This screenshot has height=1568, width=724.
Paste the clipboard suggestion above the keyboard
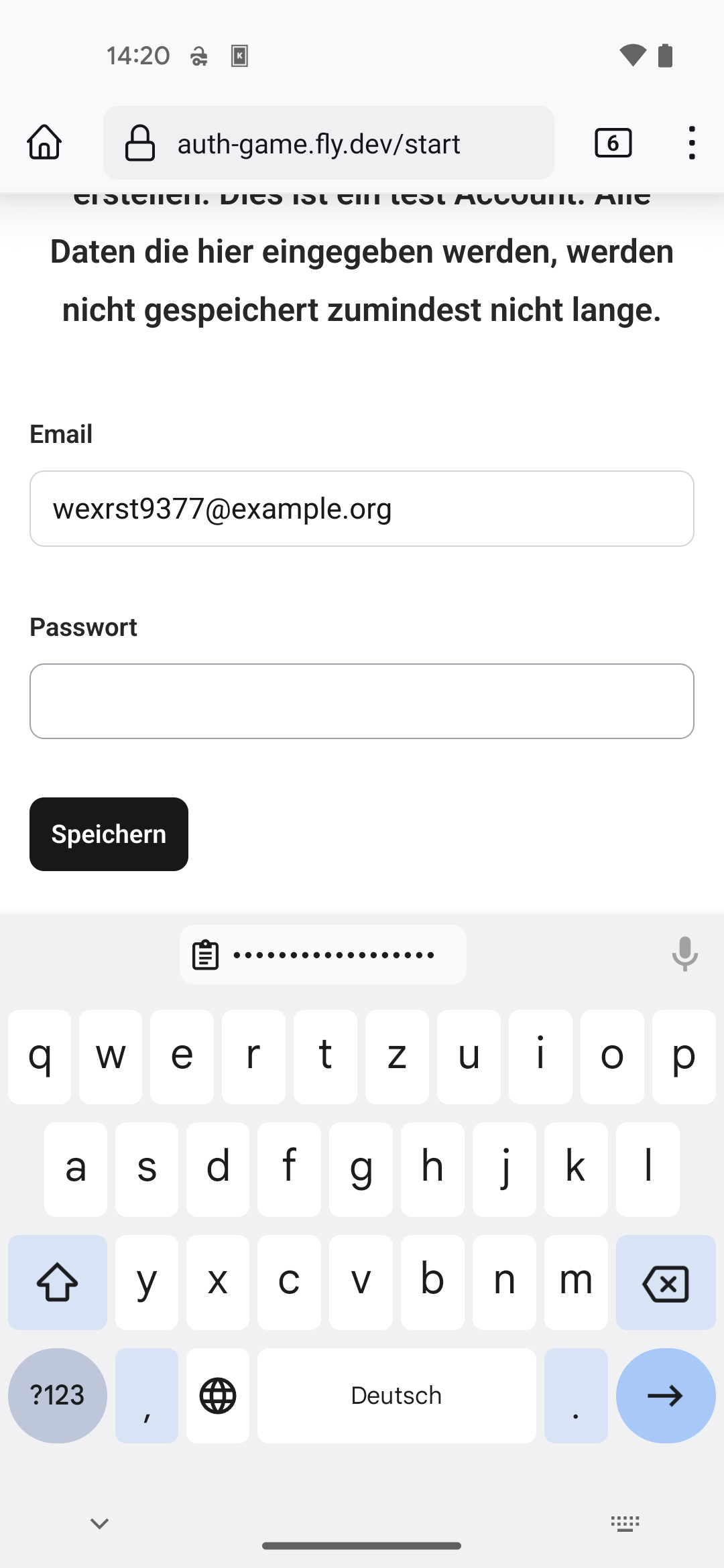tap(322, 955)
